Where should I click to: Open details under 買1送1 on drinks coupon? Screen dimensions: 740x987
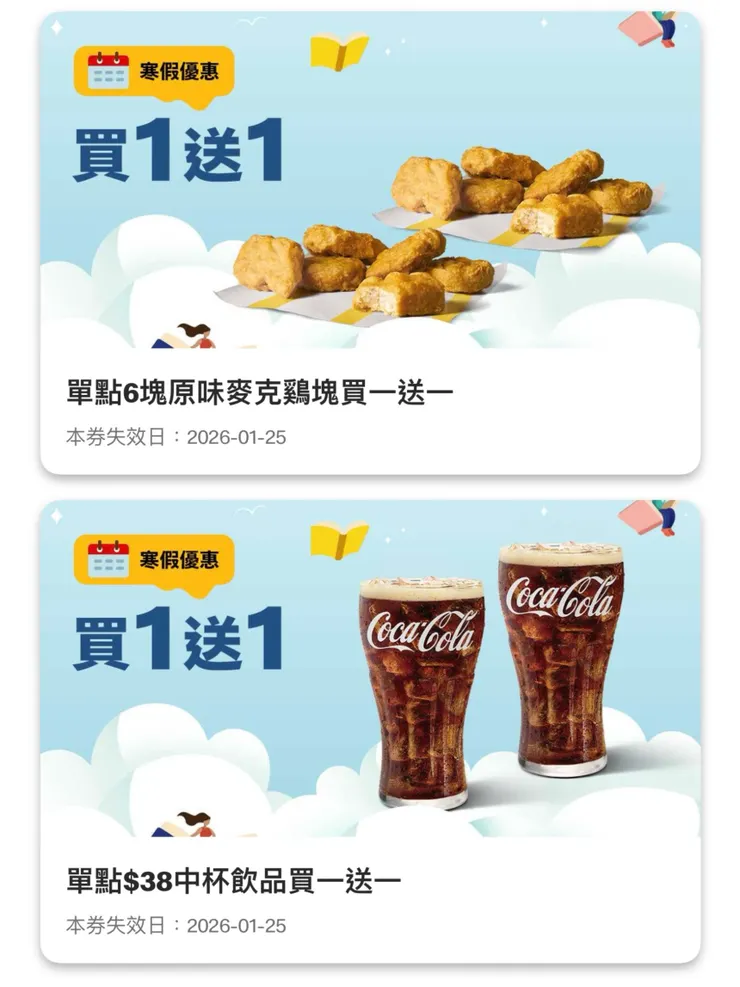pos(181,631)
